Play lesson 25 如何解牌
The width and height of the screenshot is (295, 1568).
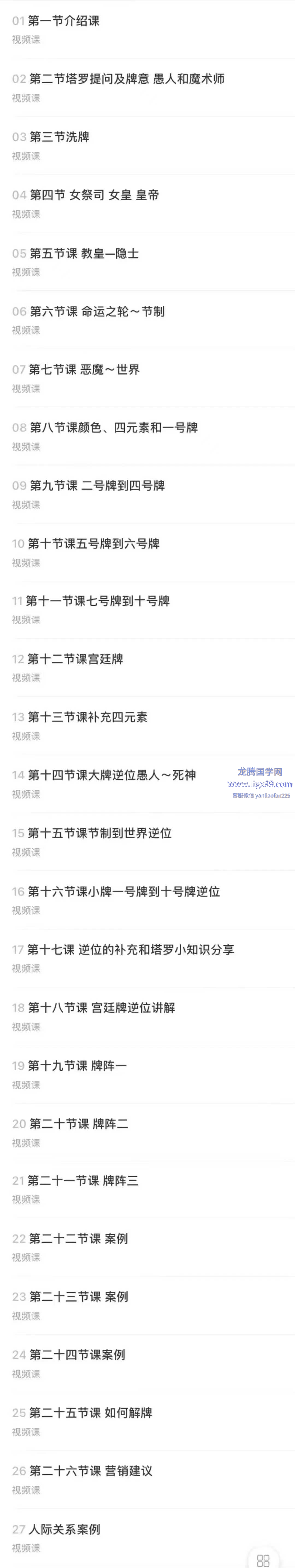(90, 1413)
